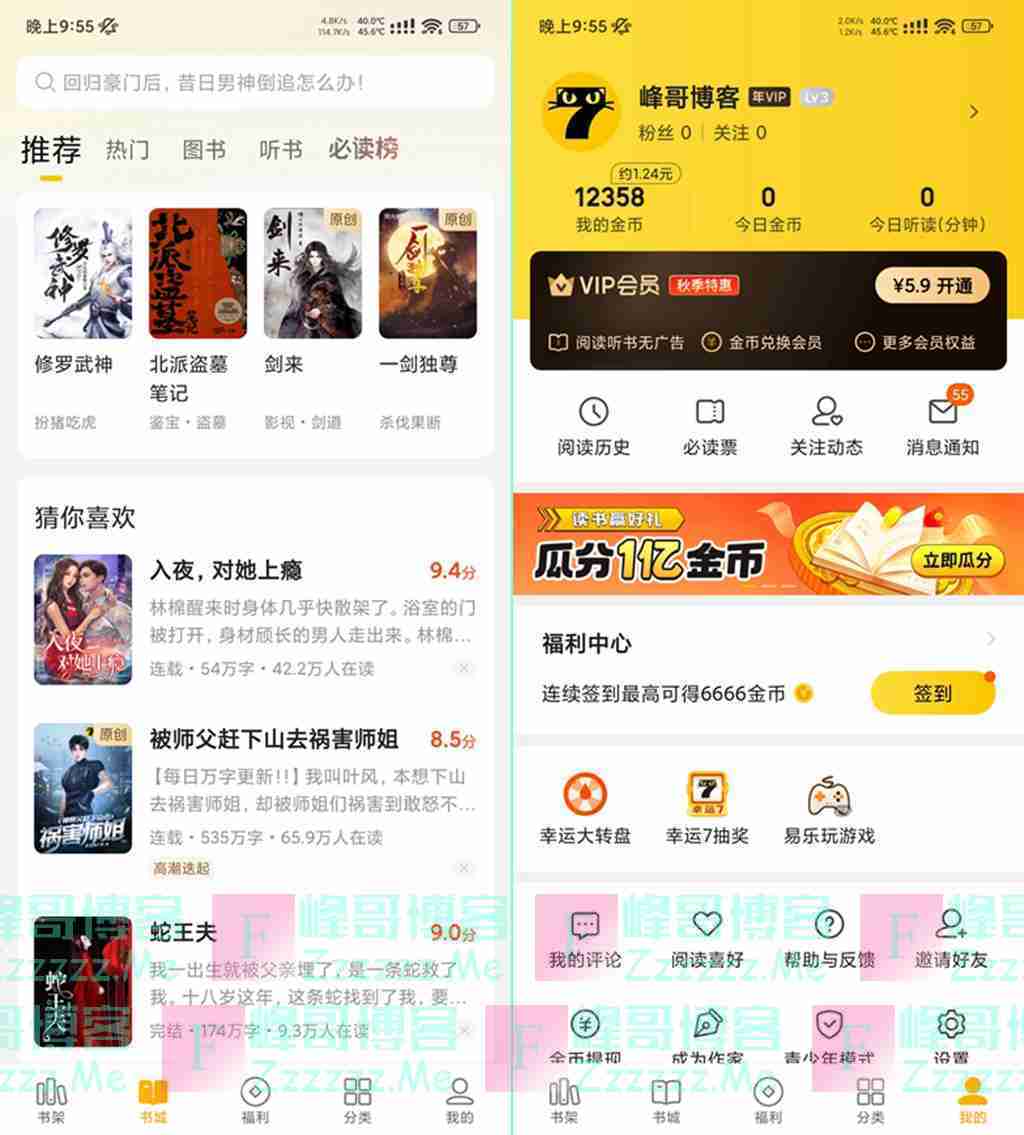Image resolution: width=1024 pixels, height=1135 pixels.
Task: Open 易乐玩游戏
Action: 829,810
